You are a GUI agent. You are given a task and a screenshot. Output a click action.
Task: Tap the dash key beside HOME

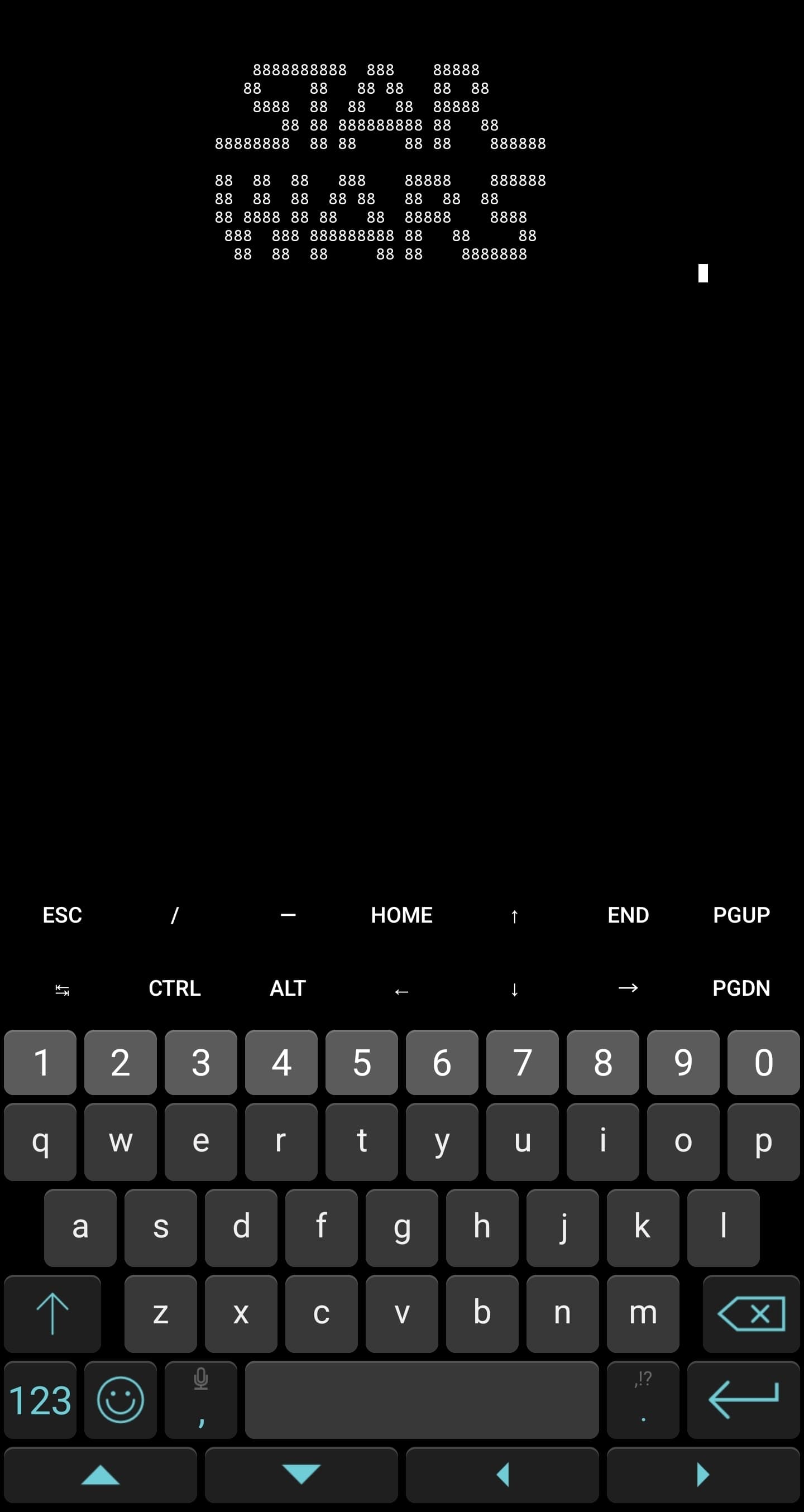[x=288, y=915]
